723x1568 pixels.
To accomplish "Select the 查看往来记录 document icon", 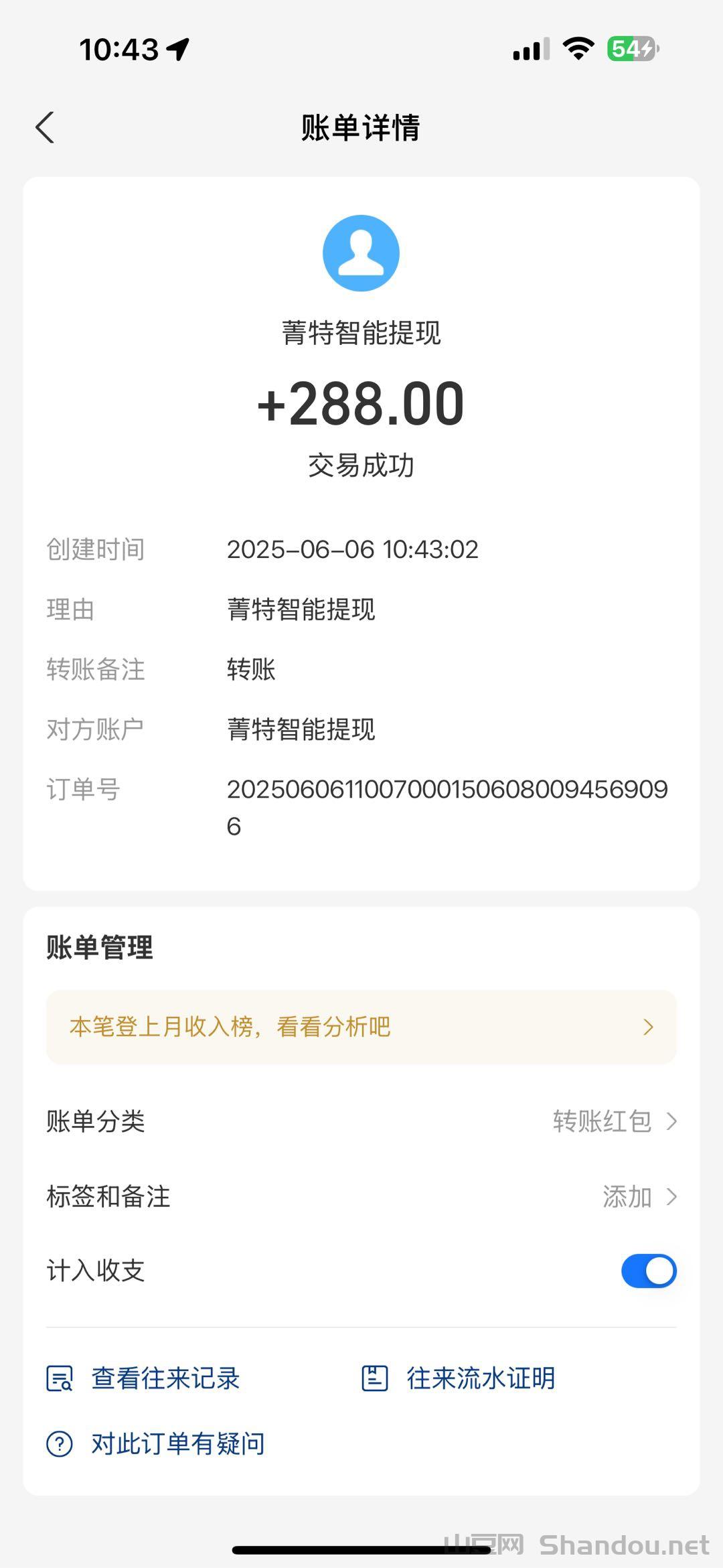I will click(60, 1378).
